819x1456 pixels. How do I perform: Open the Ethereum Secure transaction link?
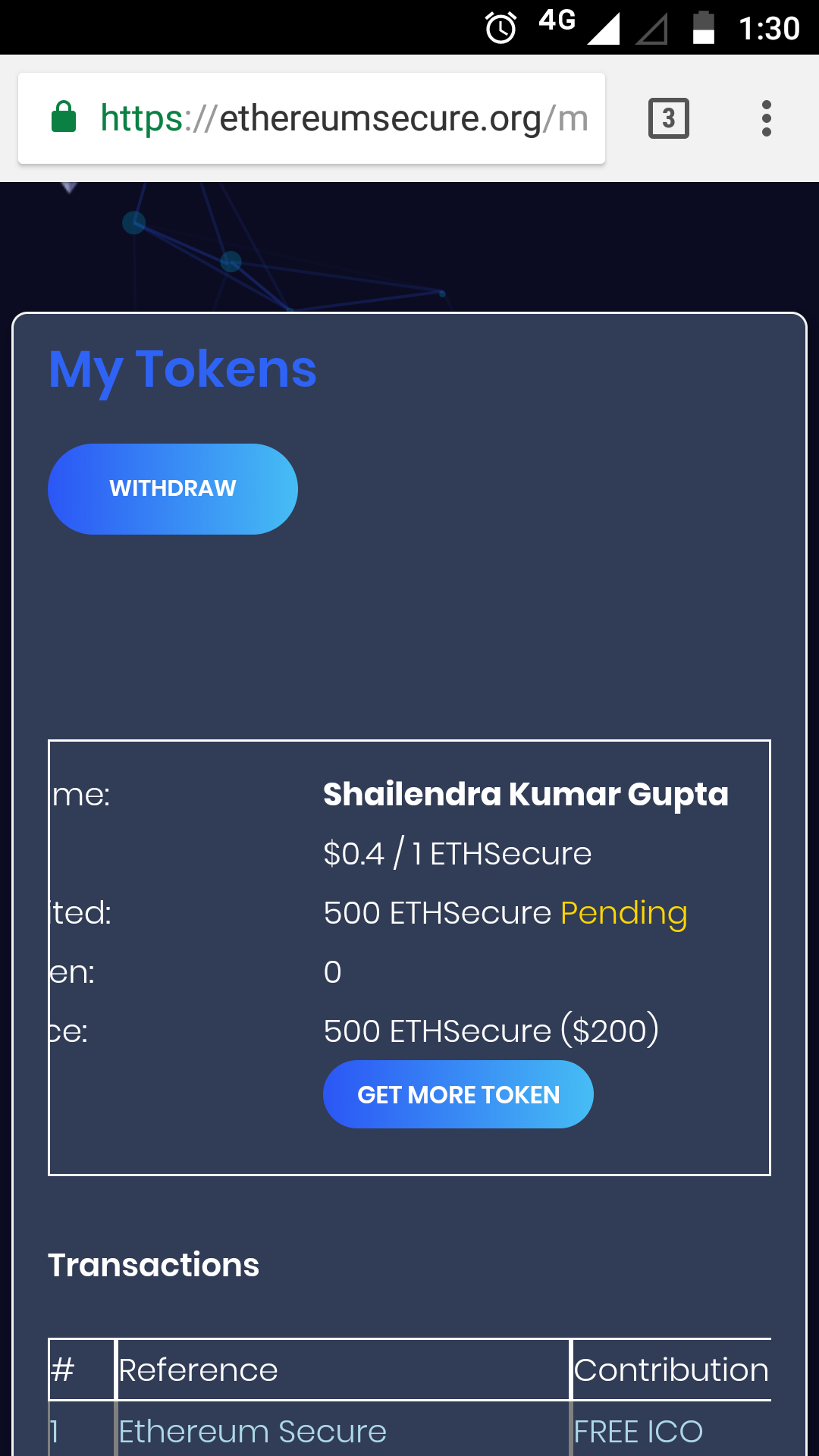253,1431
